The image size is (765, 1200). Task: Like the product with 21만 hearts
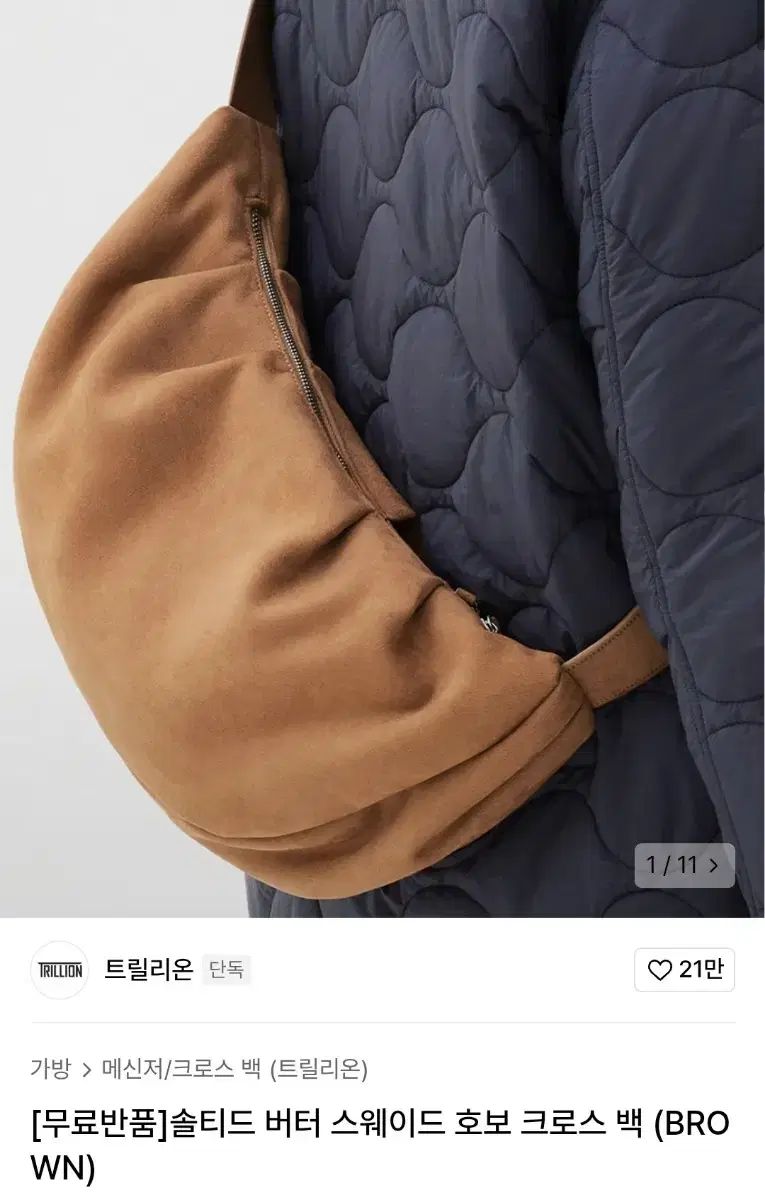(684, 969)
